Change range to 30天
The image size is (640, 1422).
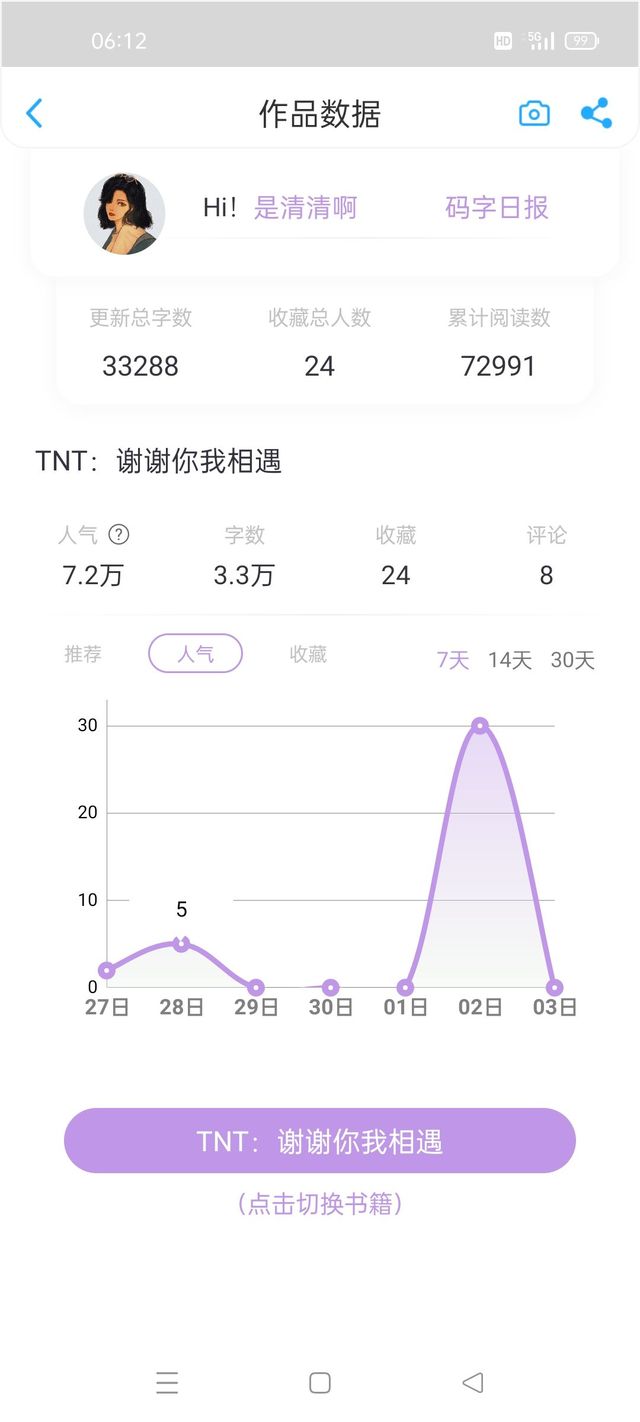pyautogui.click(x=573, y=660)
